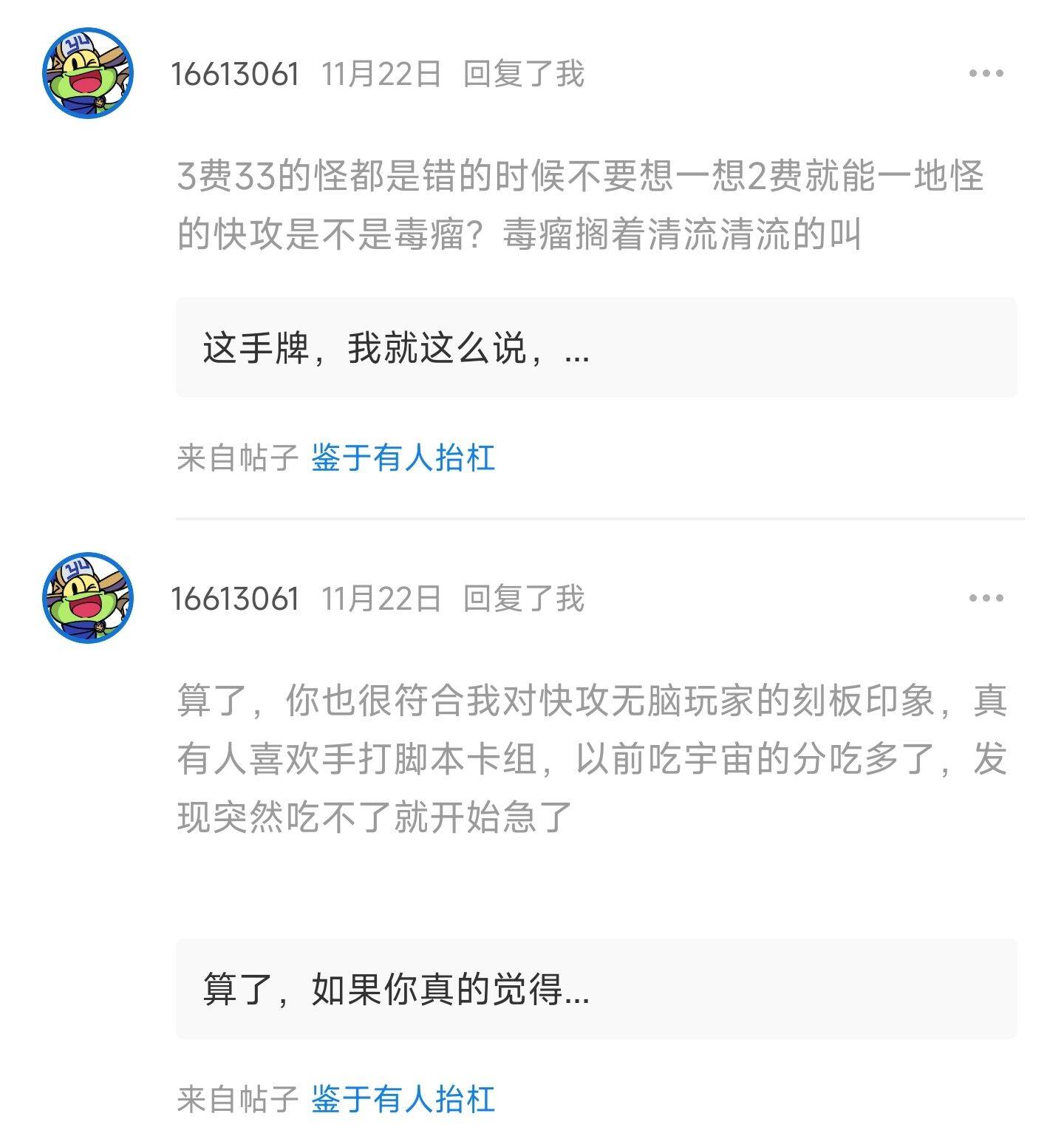
Task: Open post link under the 如果你真的觉得 quote
Action: (x=403, y=1099)
